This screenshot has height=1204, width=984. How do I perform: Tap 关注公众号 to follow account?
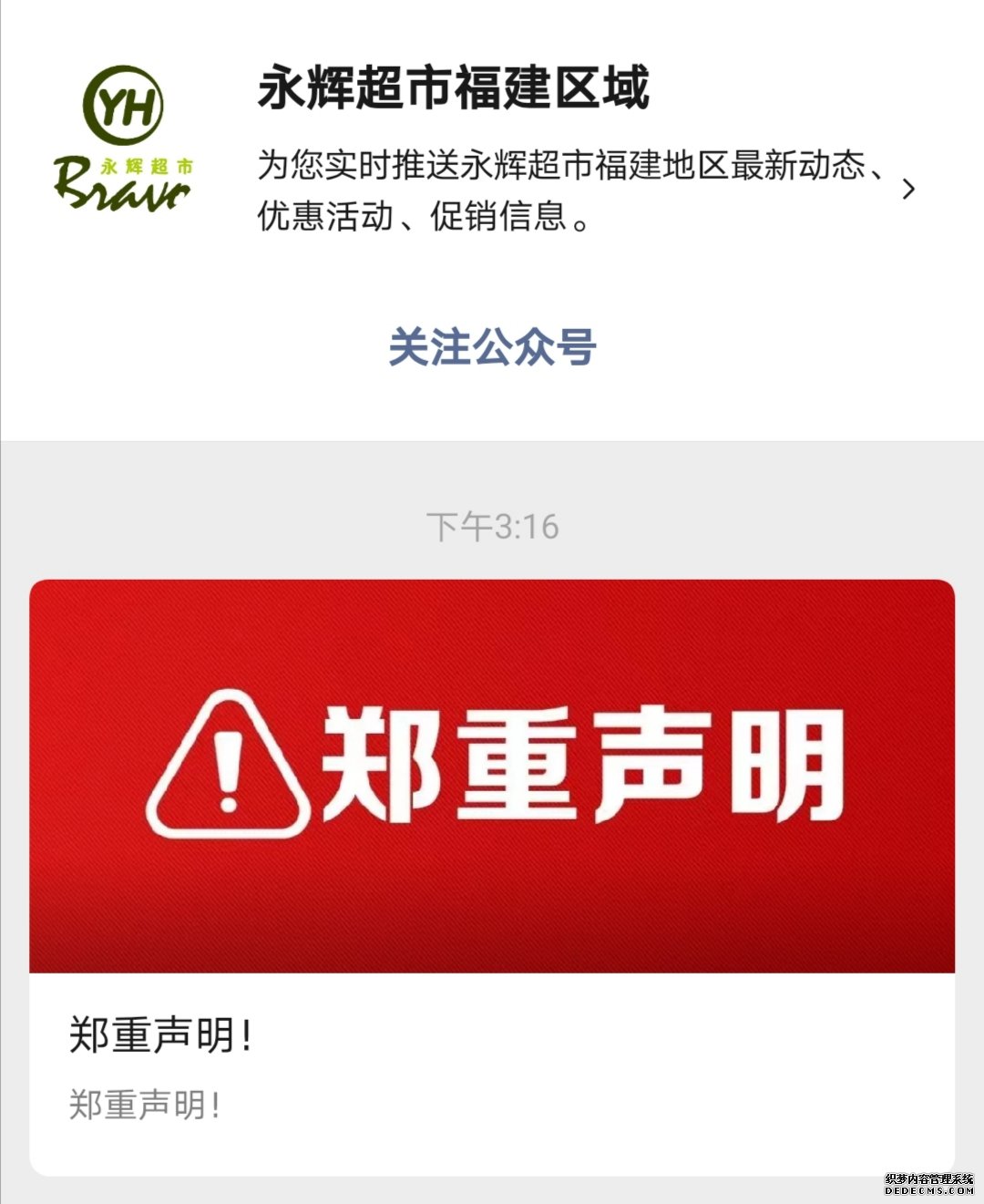pos(492,347)
